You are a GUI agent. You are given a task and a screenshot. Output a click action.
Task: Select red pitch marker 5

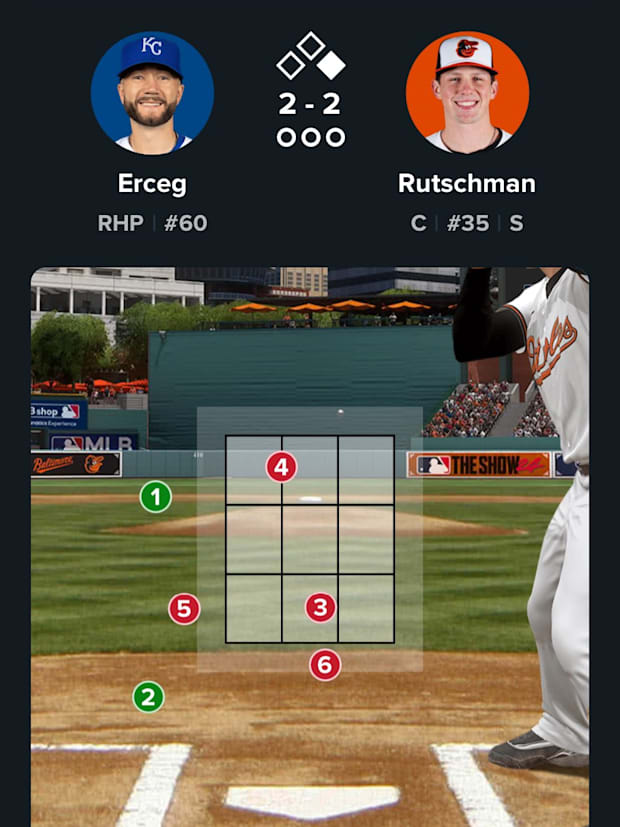(x=184, y=608)
